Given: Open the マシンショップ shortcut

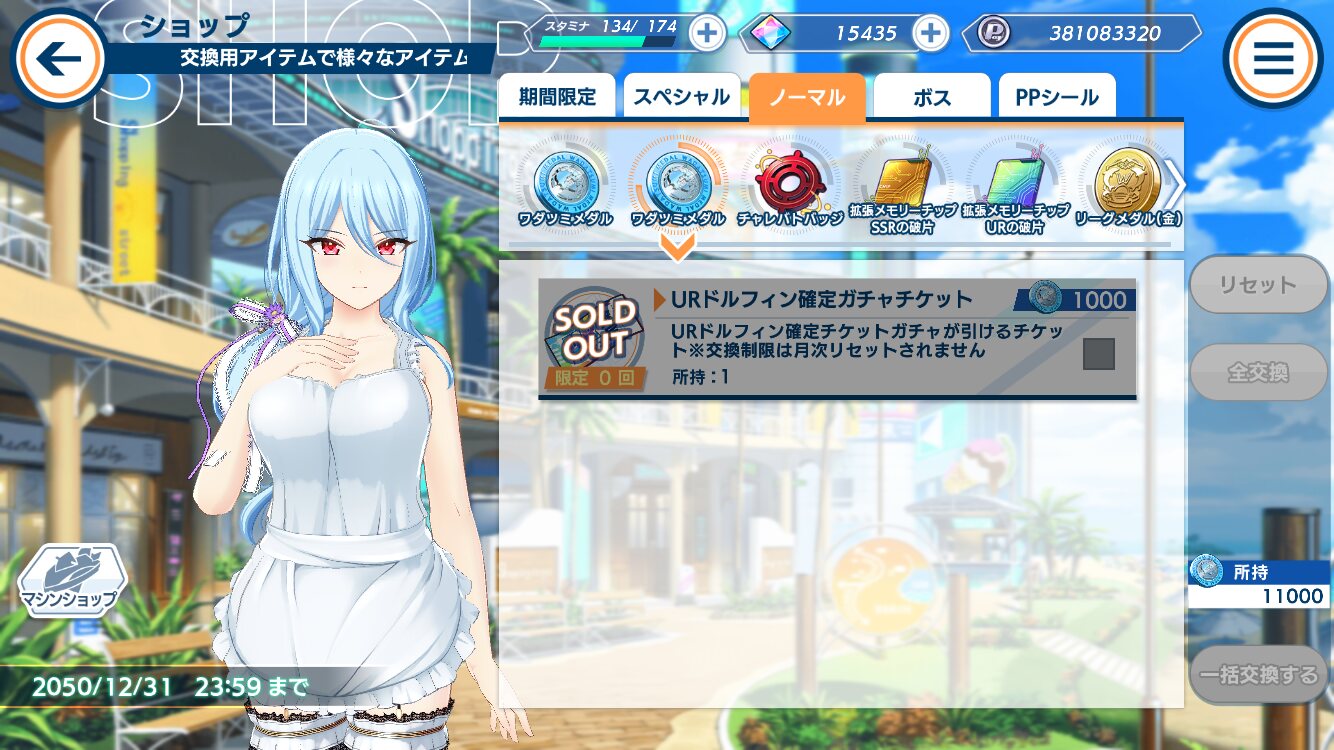Looking at the screenshot, I should pyautogui.click(x=69, y=581).
